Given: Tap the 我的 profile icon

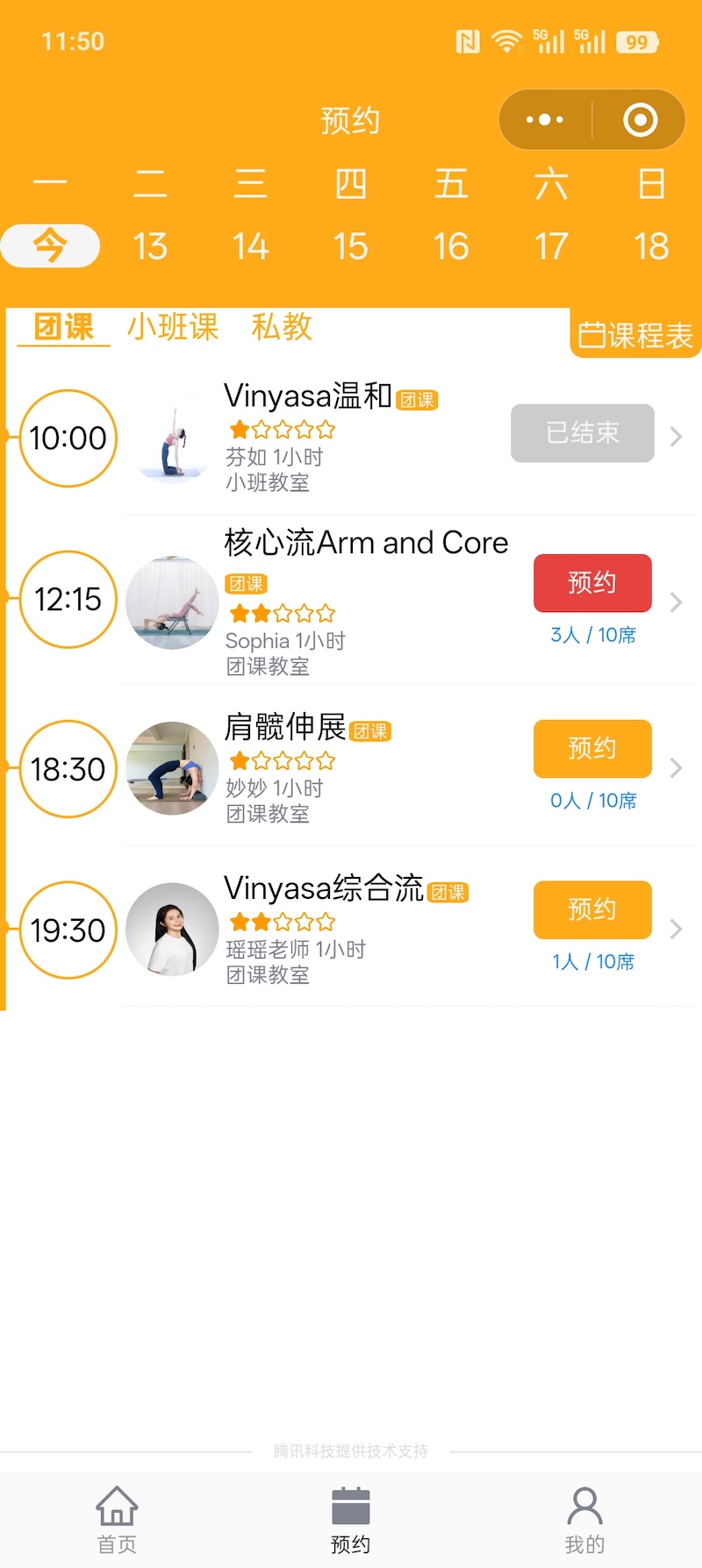Looking at the screenshot, I should [584, 1505].
